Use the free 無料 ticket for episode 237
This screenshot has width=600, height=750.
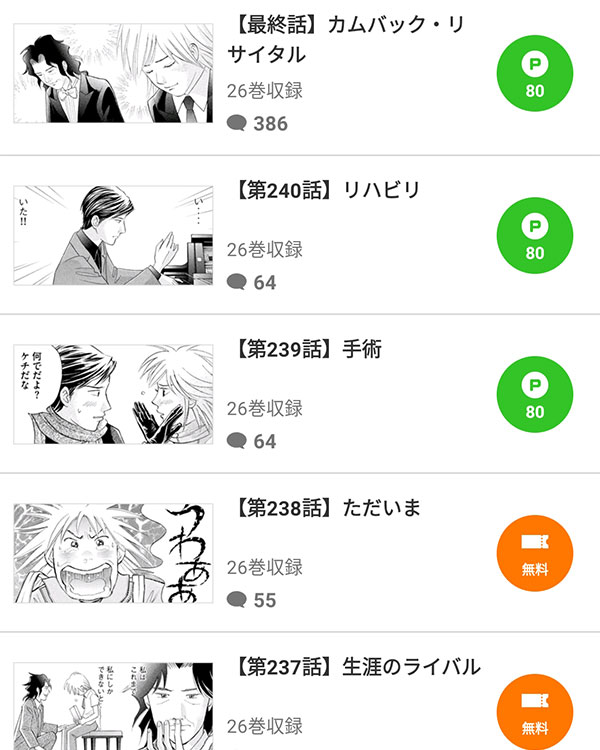pyautogui.click(x=535, y=710)
